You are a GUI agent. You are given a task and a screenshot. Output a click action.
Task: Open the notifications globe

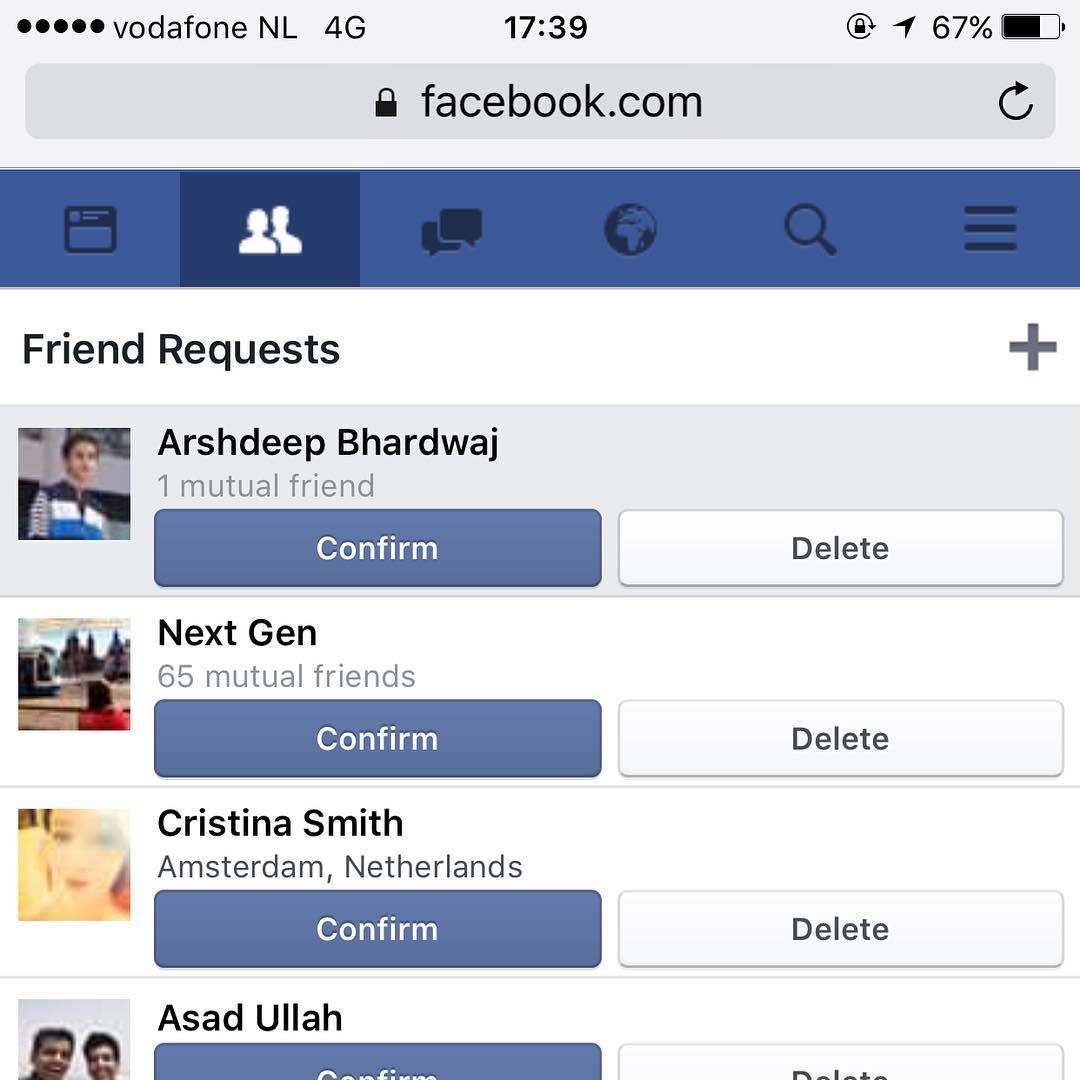click(x=630, y=230)
